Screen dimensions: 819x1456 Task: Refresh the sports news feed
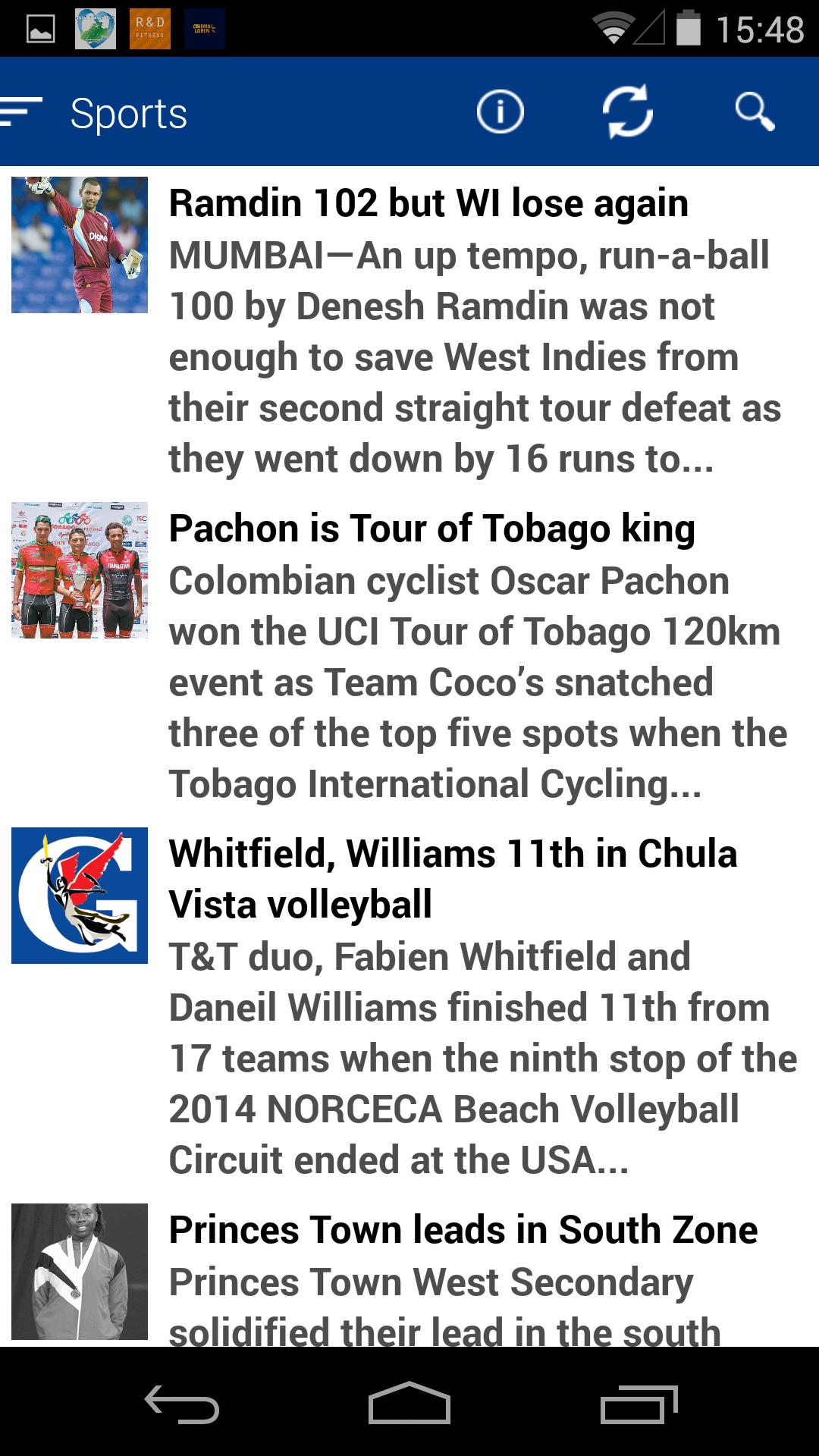[x=627, y=112]
